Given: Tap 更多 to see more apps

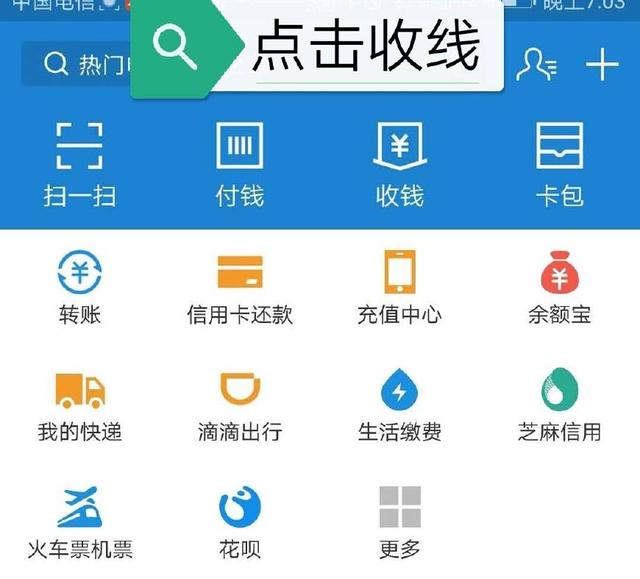Looking at the screenshot, I should (x=400, y=522).
